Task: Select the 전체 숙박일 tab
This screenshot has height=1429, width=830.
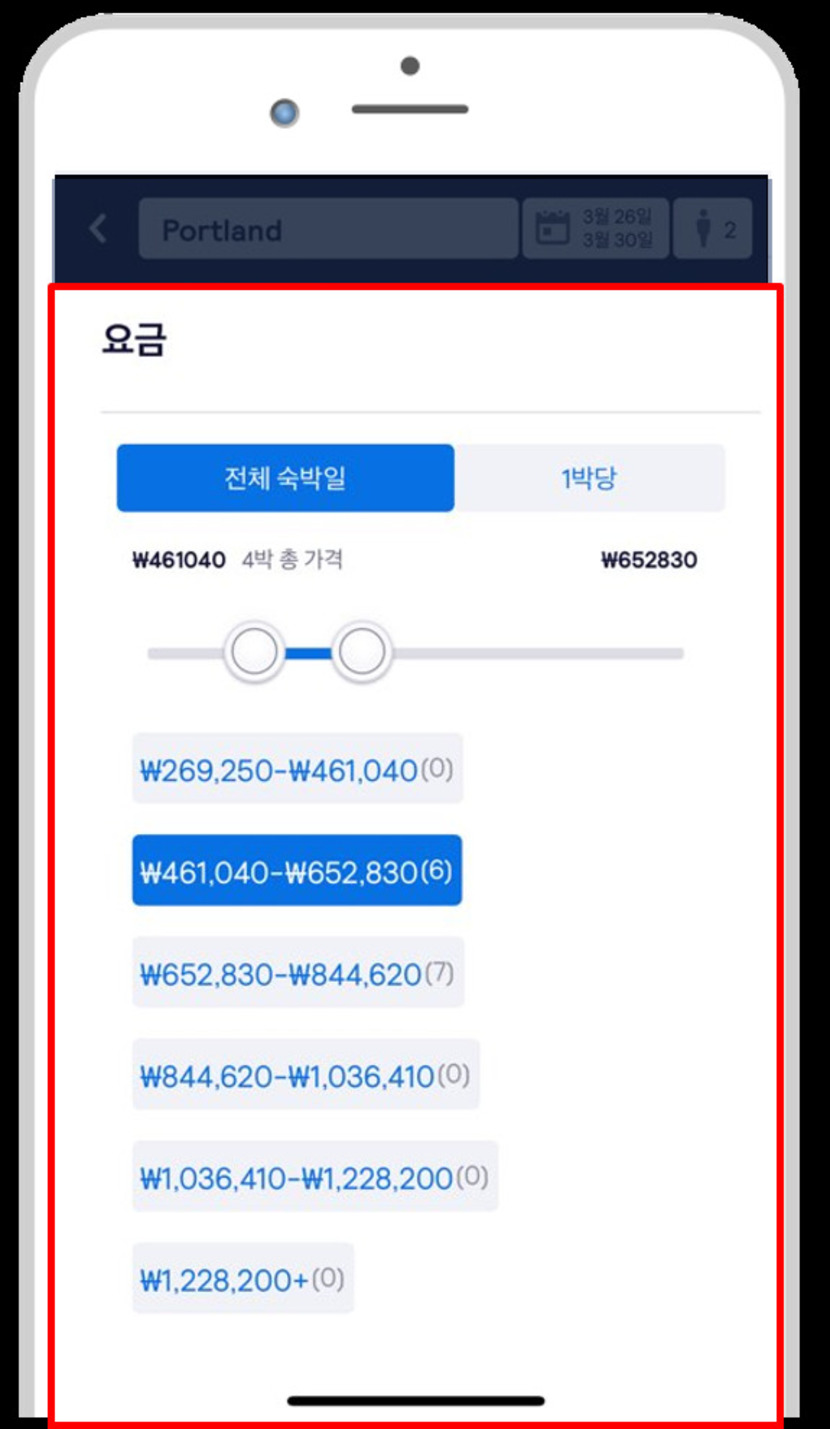Action: pyautogui.click(x=285, y=478)
